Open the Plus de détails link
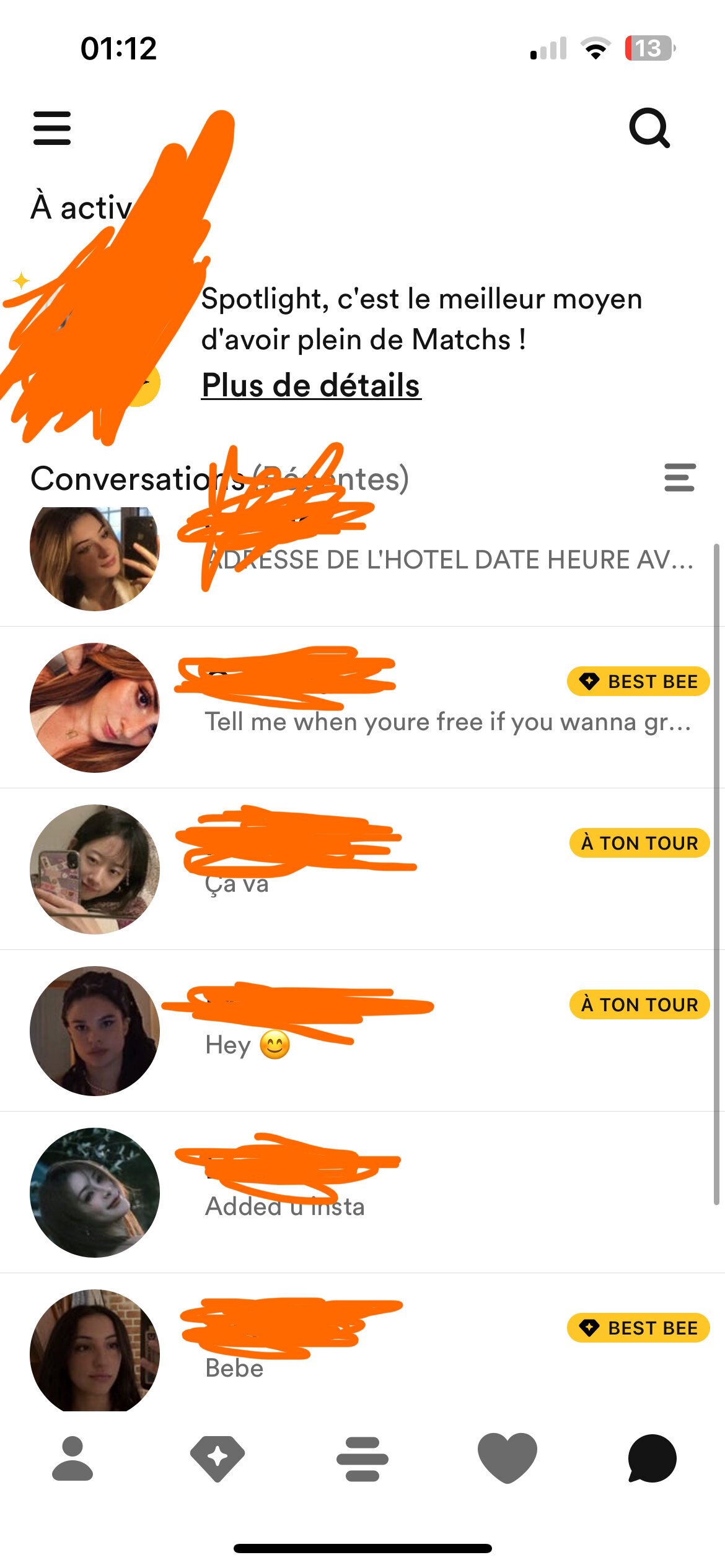 tap(311, 385)
